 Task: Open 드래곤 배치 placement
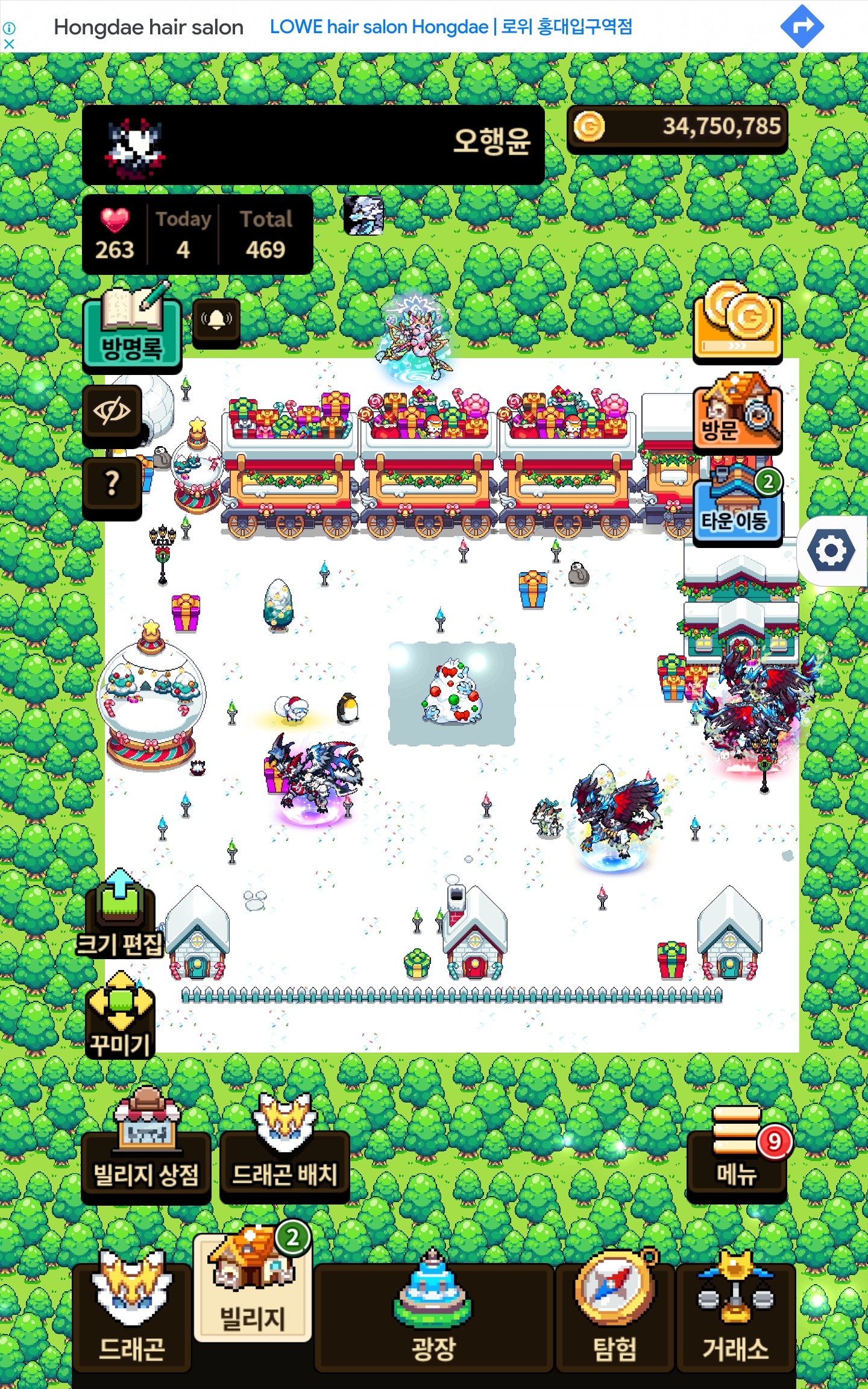285,1148
